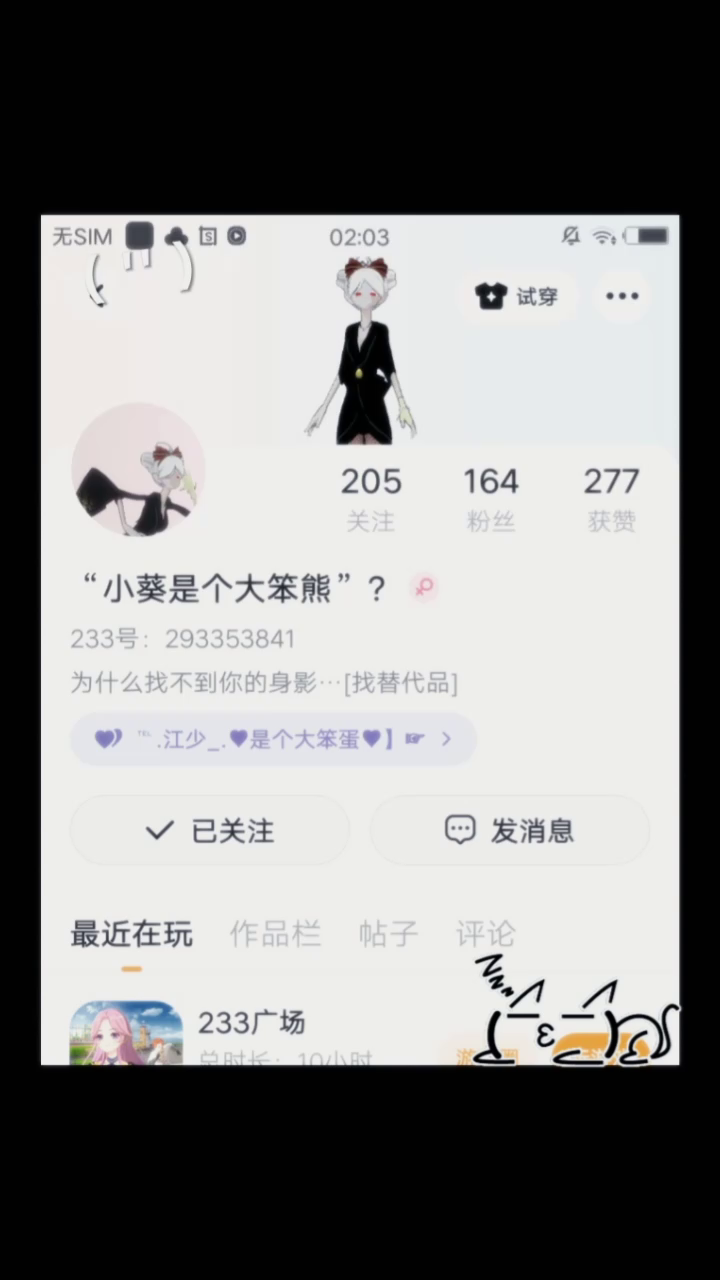
Task: Open the 江少 是个大笨蛋 badge chip
Action: click(x=273, y=739)
